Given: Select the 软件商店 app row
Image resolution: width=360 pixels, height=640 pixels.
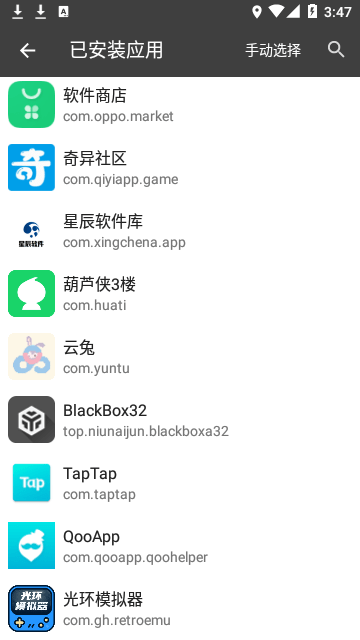Looking at the screenshot, I should tap(180, 104).
